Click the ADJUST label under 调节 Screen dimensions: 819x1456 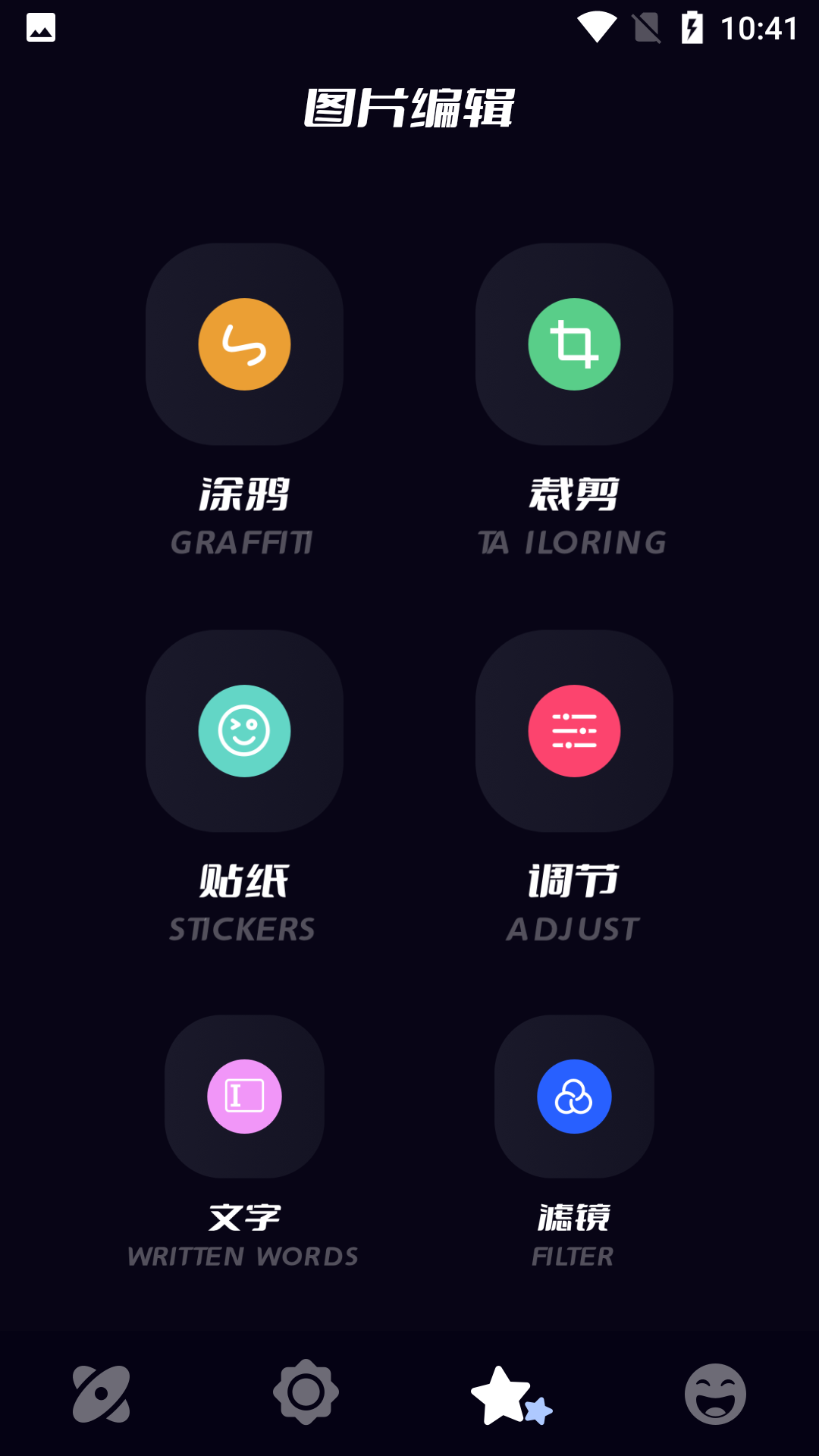pyautogui.click(x=574, y=929)
